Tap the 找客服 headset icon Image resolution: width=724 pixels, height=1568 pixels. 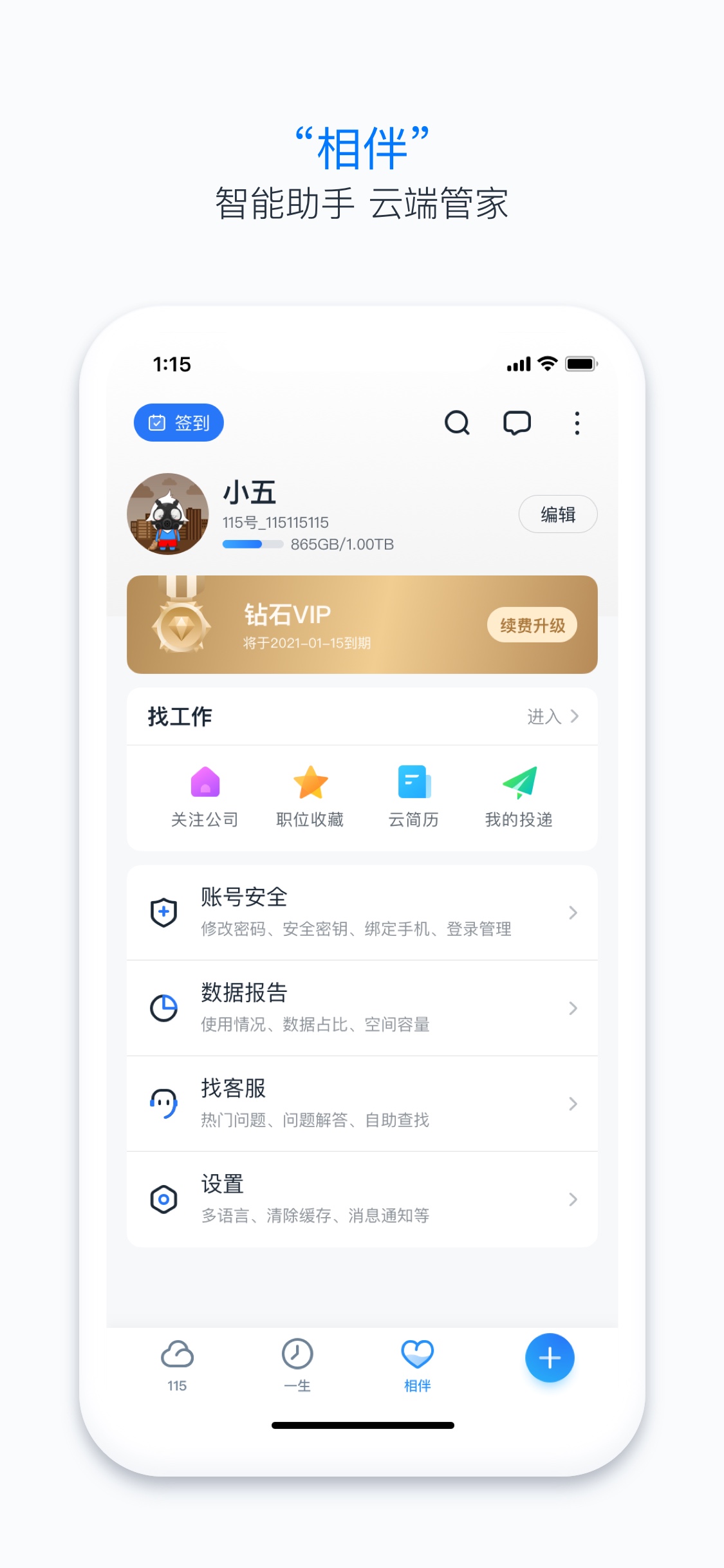pyautogui.click(x=163, y=1102)
